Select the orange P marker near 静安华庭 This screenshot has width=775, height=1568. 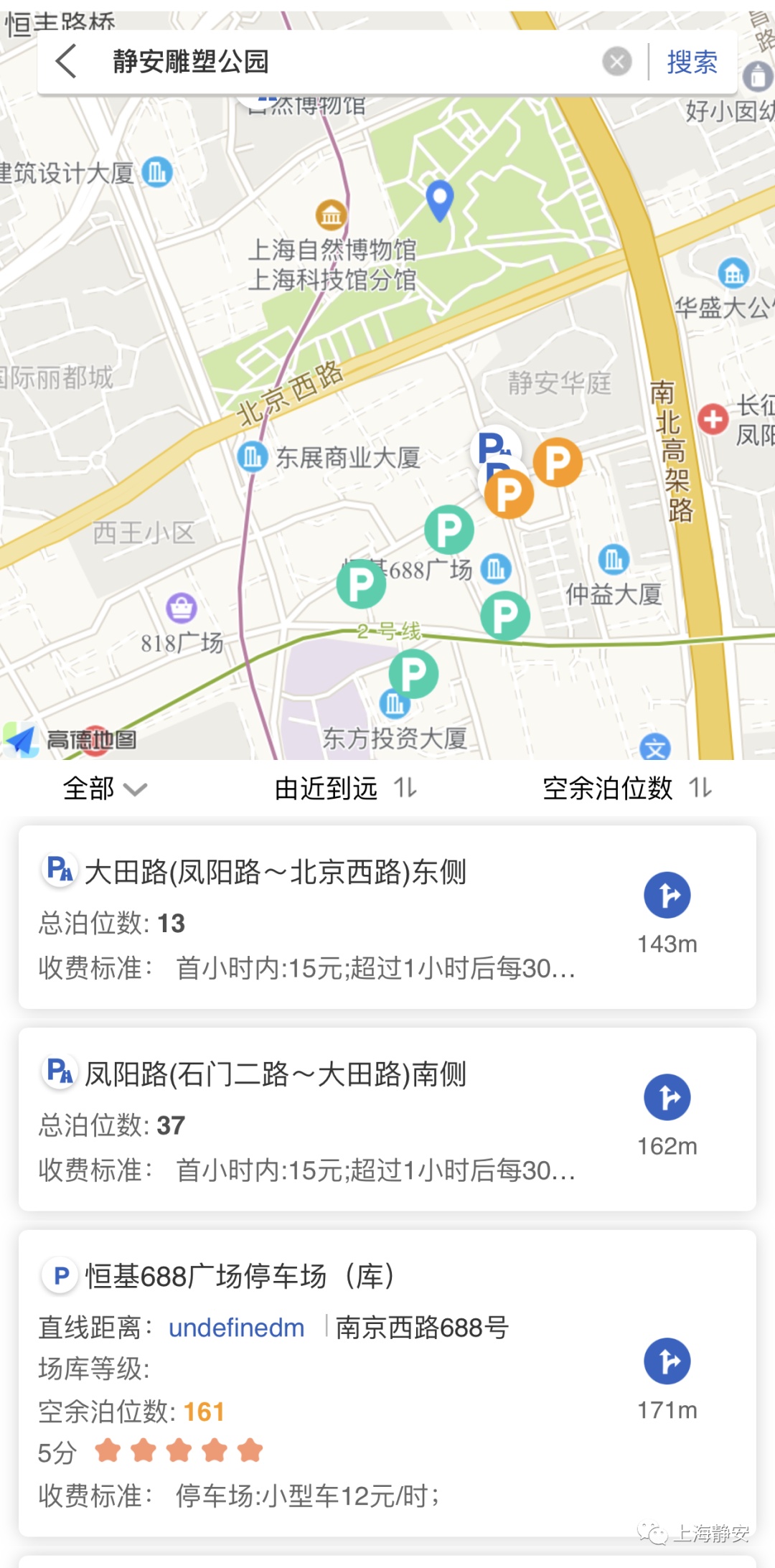(x=558, y=462)
